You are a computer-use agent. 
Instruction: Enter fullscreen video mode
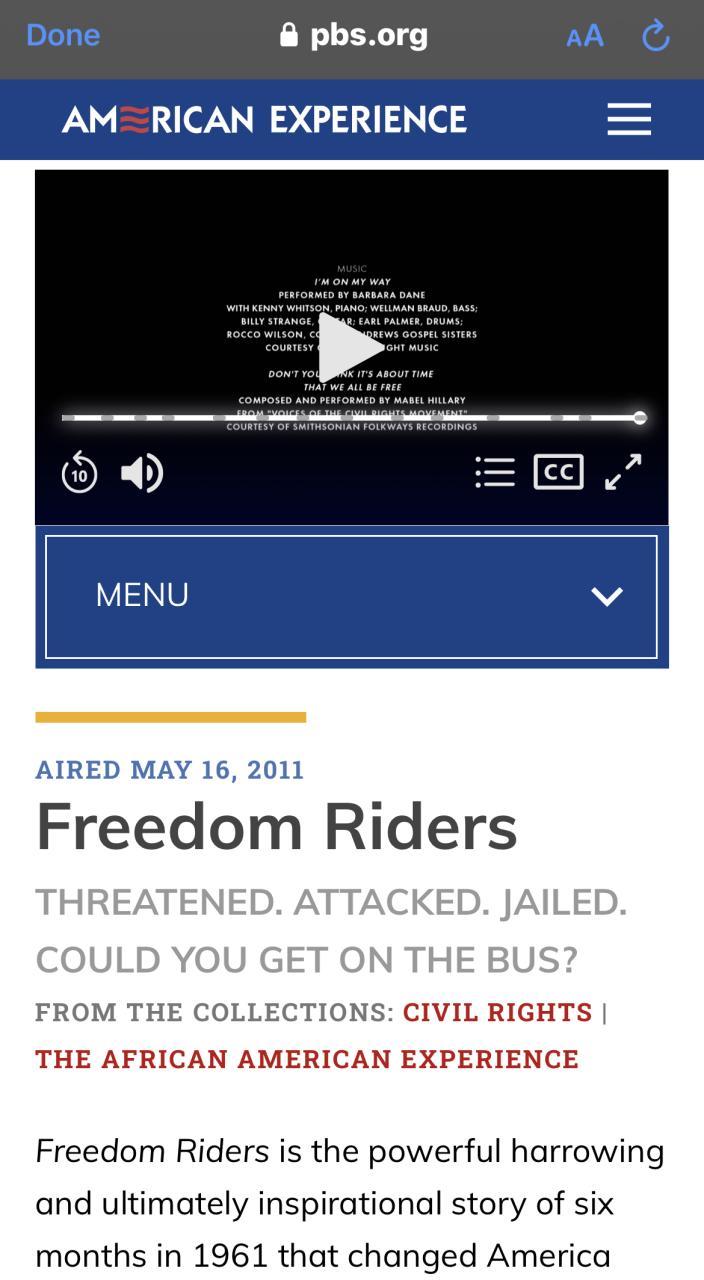pos(623,472)
